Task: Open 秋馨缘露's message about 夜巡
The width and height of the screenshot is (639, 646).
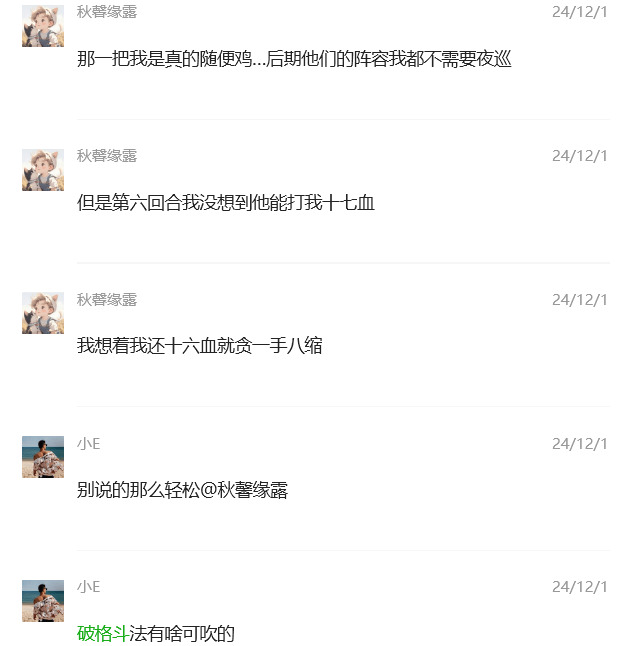Action: pyautogui.click(x=294, y=59)
